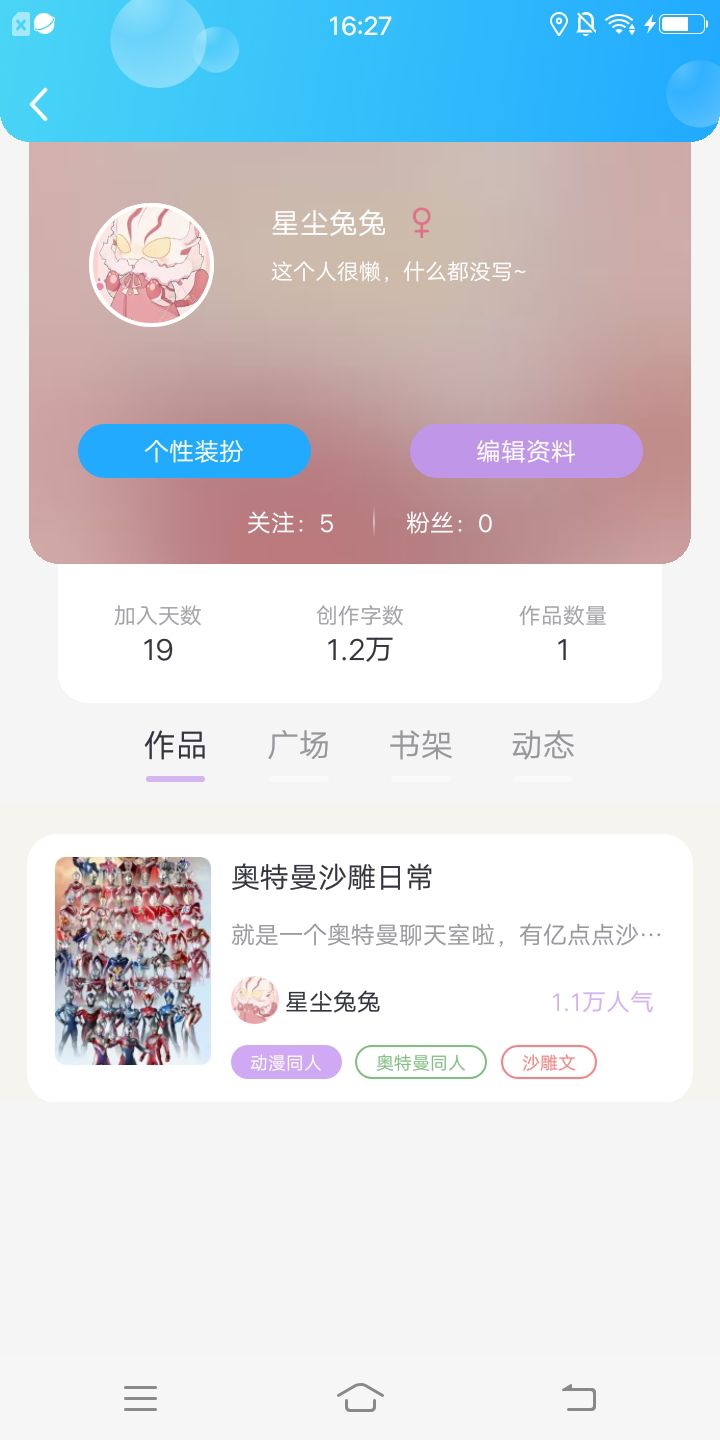Go back using the top-left arrow
The height and width of the screenshot is (1440, 720).
39,104
